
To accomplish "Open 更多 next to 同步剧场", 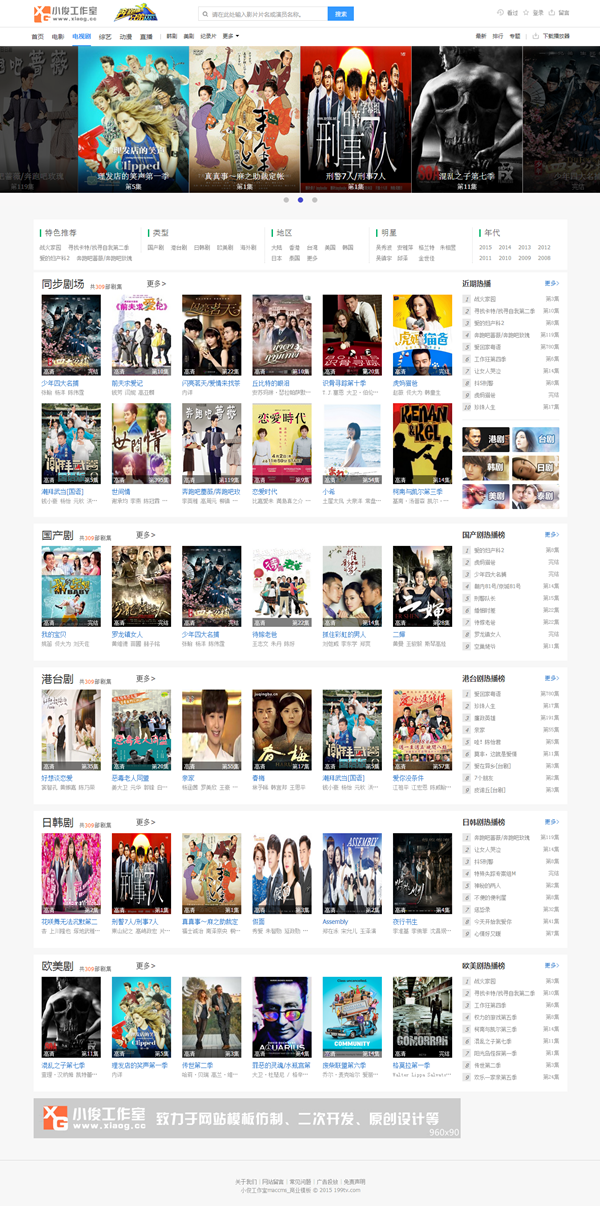I will click(156, 284).
